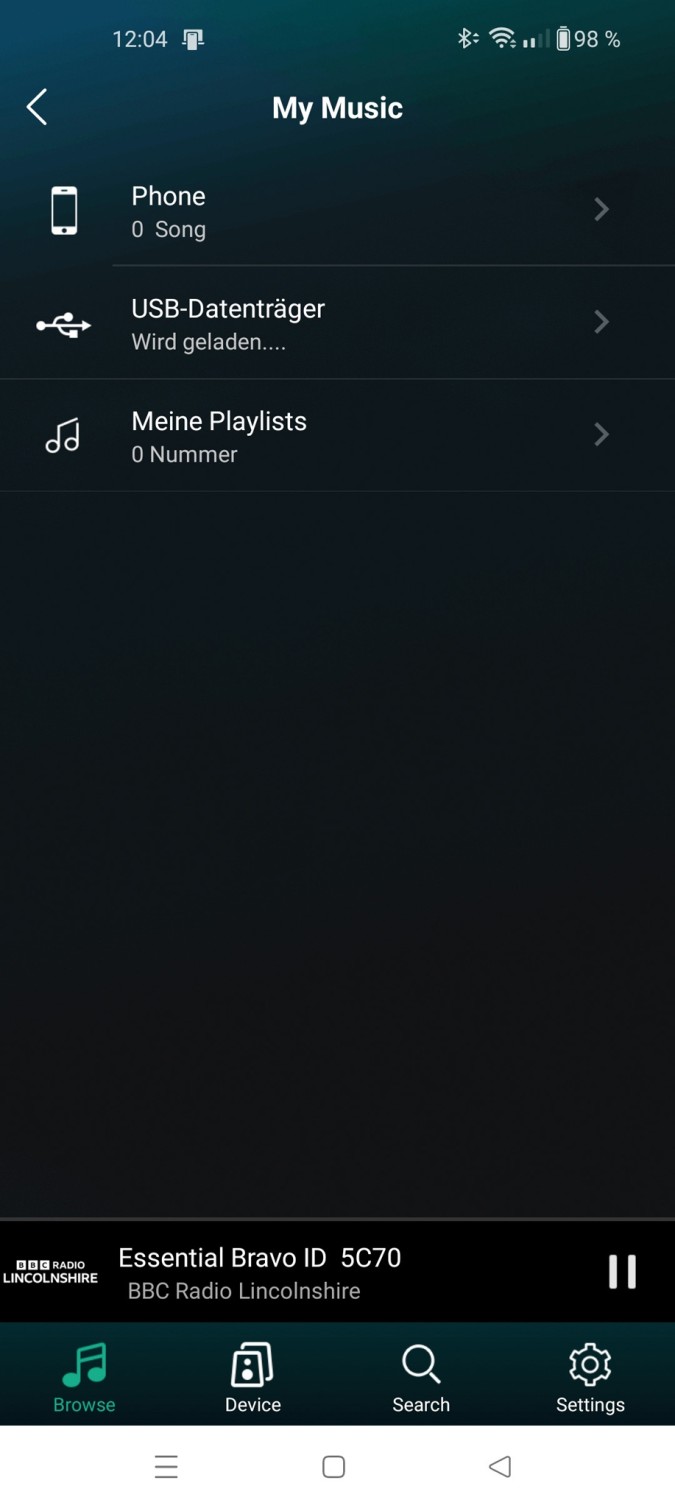The width and height of the screenshot is (675, 1500).
Task: Open recent apps from navigation bar
Action: (x=166, y=1466)
